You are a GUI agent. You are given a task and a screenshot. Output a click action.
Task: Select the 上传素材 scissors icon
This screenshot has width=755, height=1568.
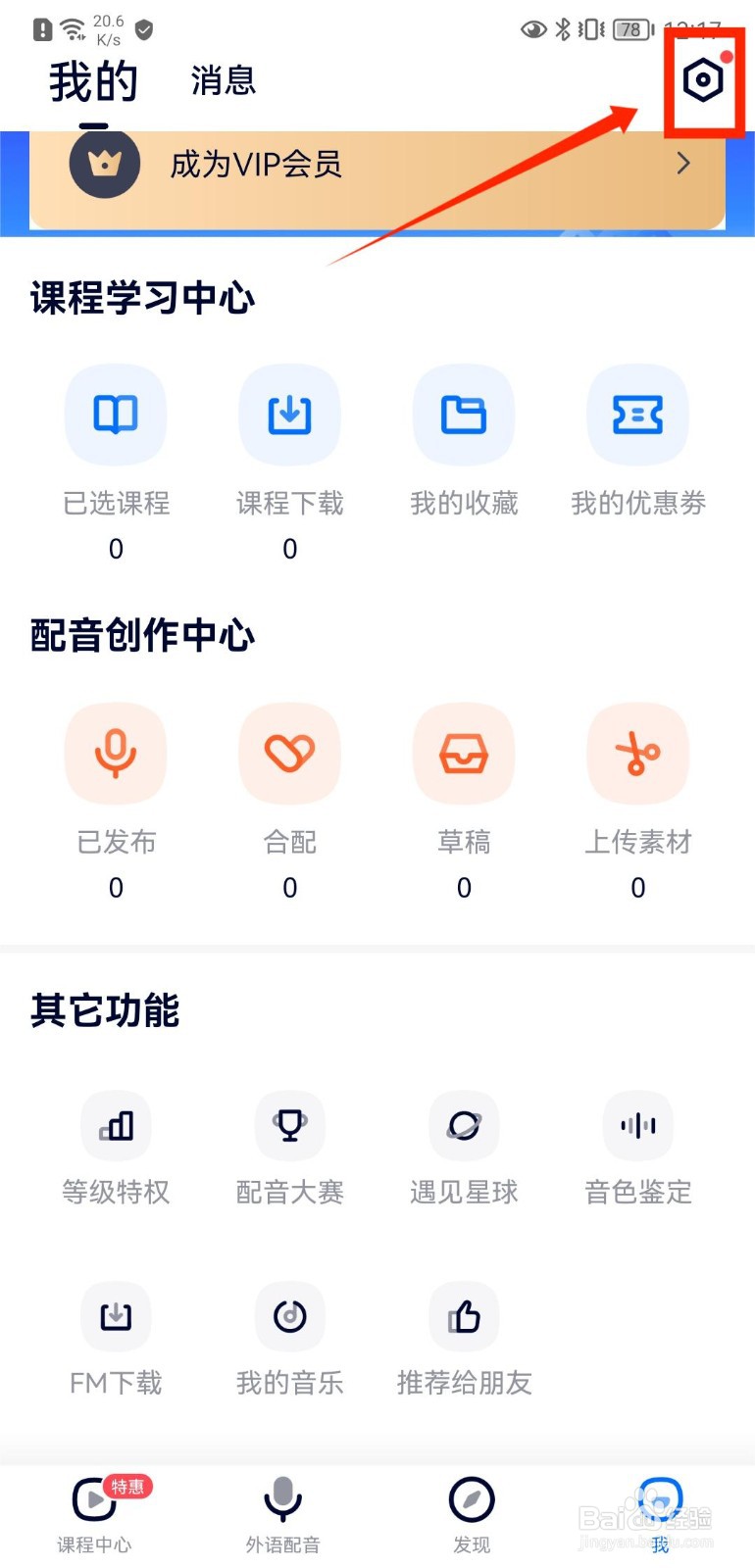click(637, 753)
